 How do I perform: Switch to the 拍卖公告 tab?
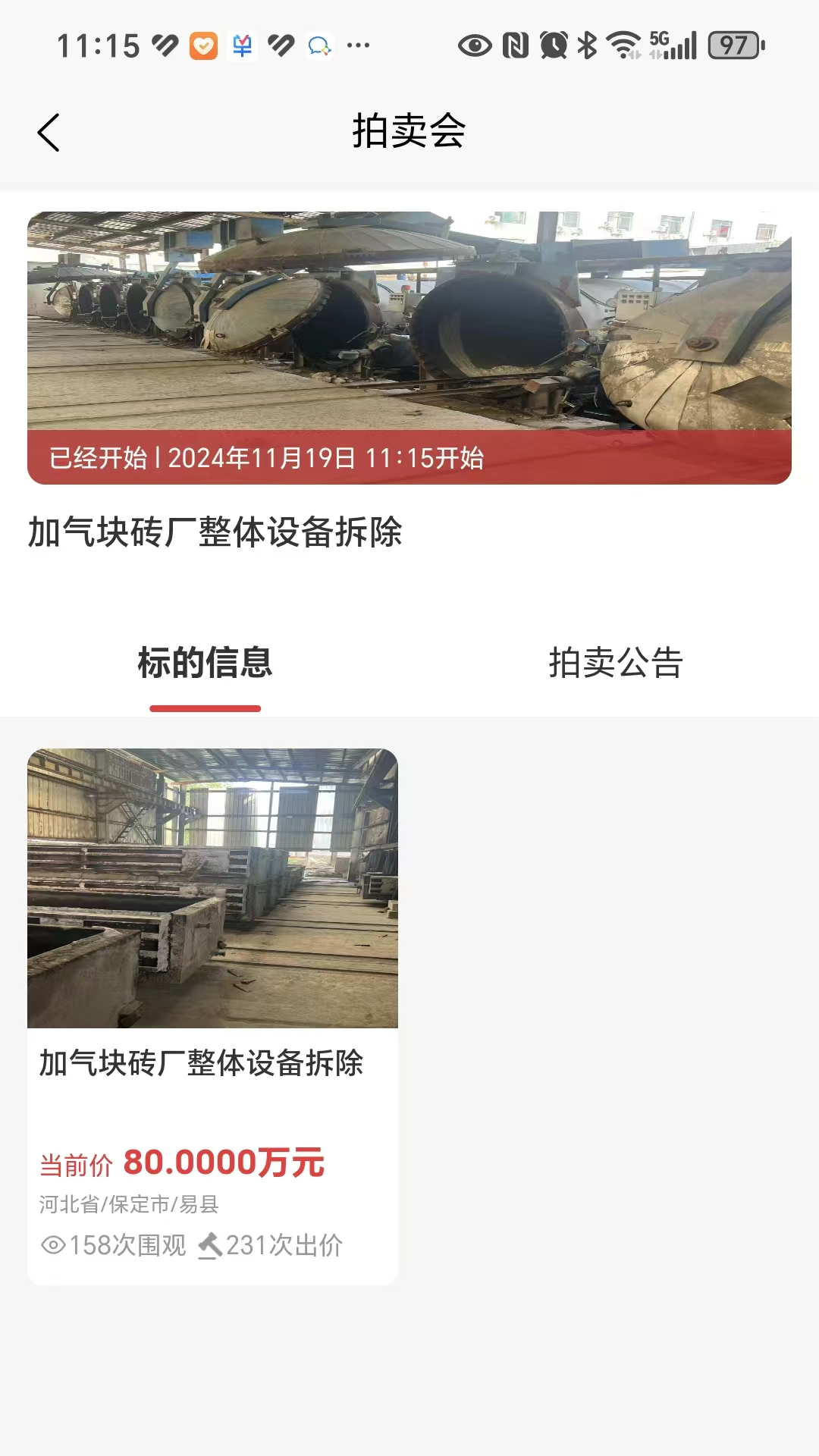pyautogui.click(x=615, y=663)
